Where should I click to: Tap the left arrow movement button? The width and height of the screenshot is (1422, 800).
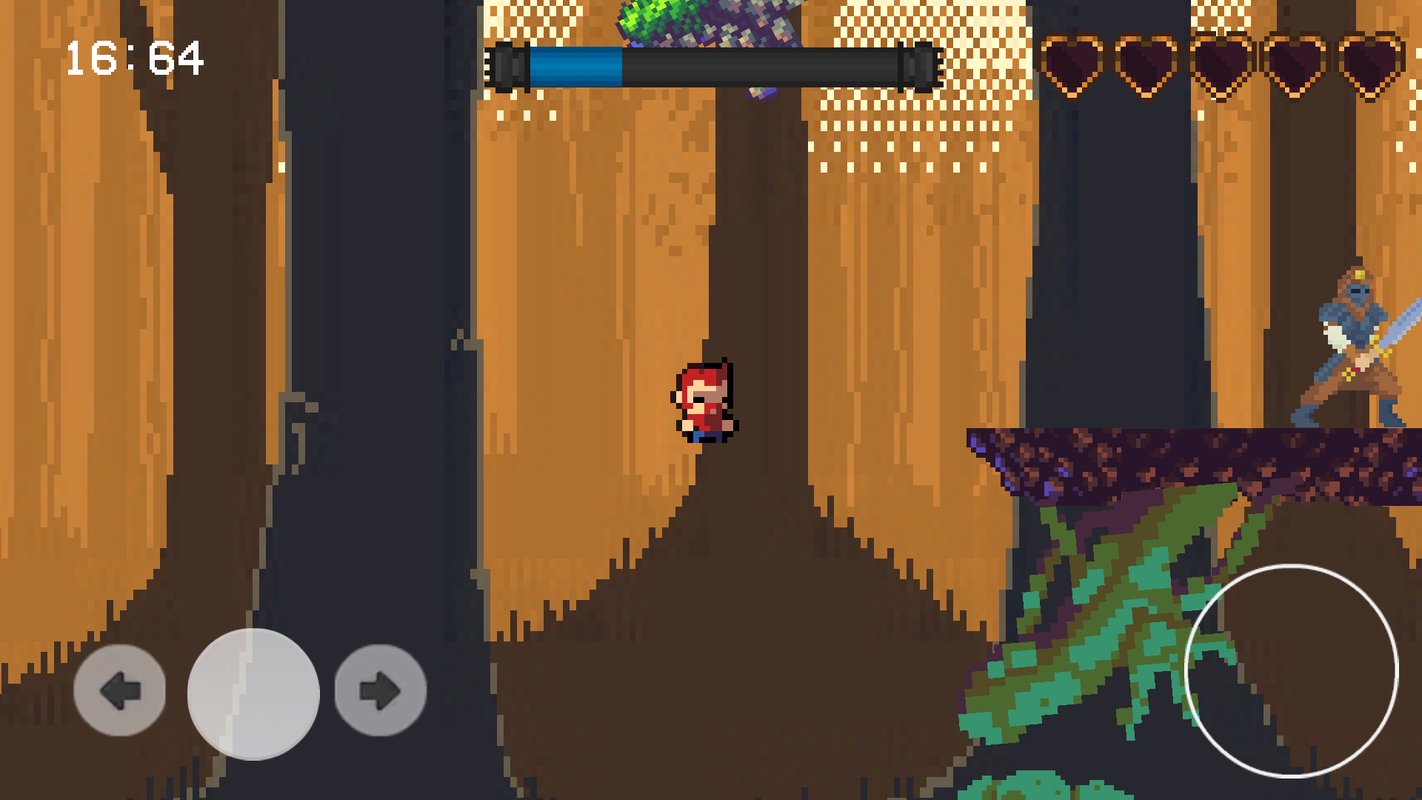pyautogui.click(x=120, y=690)
